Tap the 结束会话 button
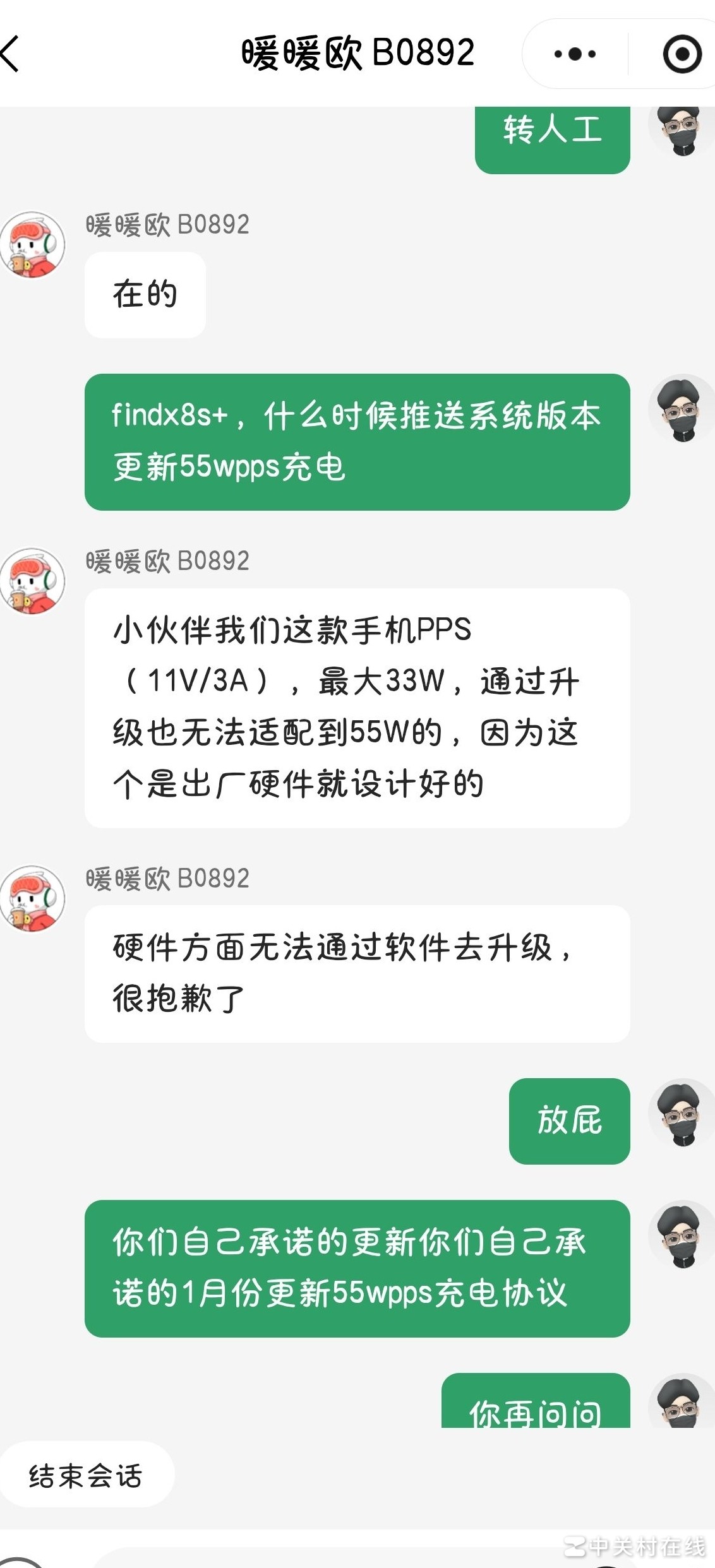The image size is (715, 1568). [x=86, y=1476]
